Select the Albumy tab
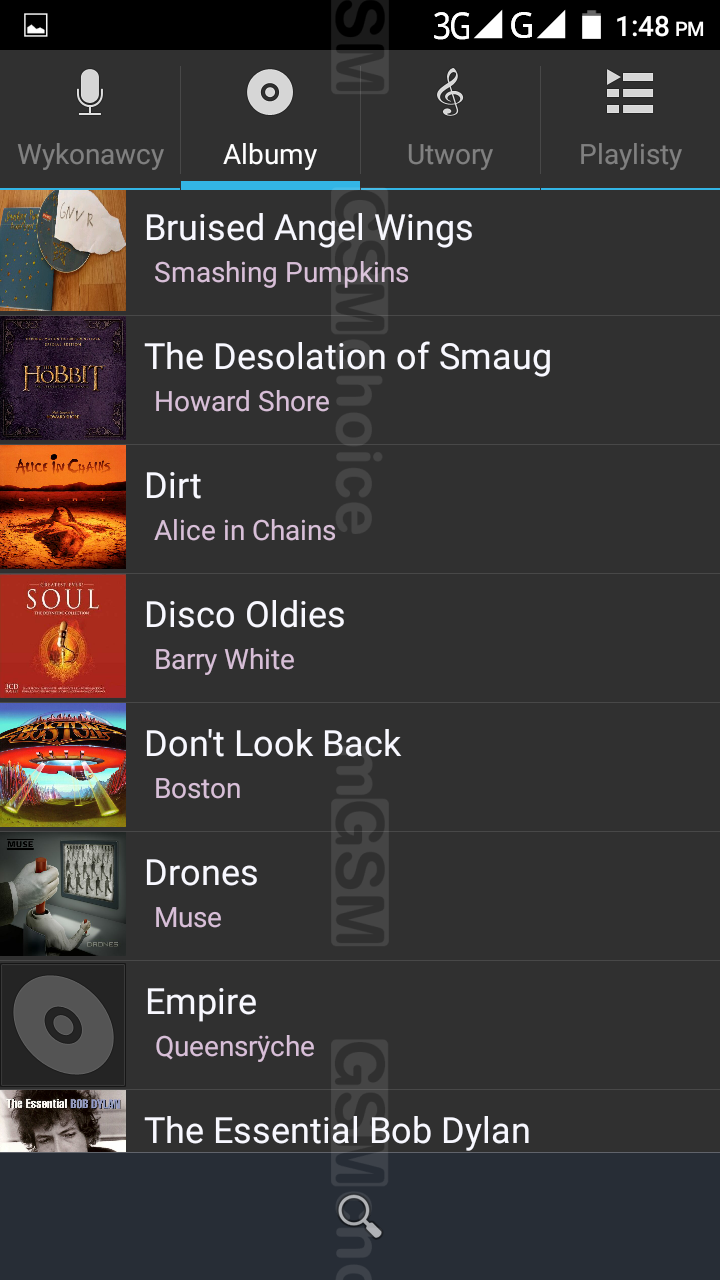The image size is (720, 1280). [x=270, y=120]
